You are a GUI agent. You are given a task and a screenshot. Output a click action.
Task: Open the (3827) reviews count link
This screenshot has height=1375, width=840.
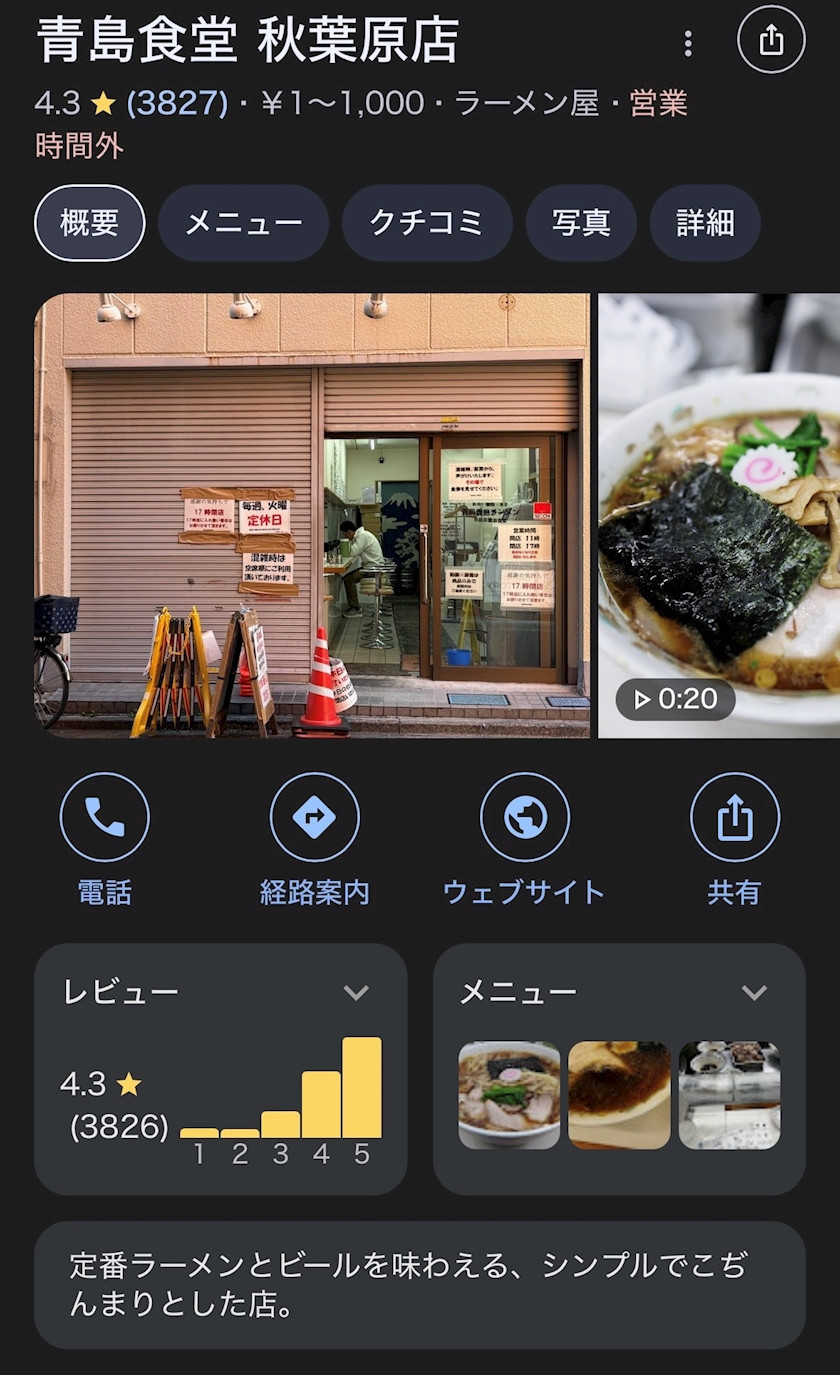(177, 103)
